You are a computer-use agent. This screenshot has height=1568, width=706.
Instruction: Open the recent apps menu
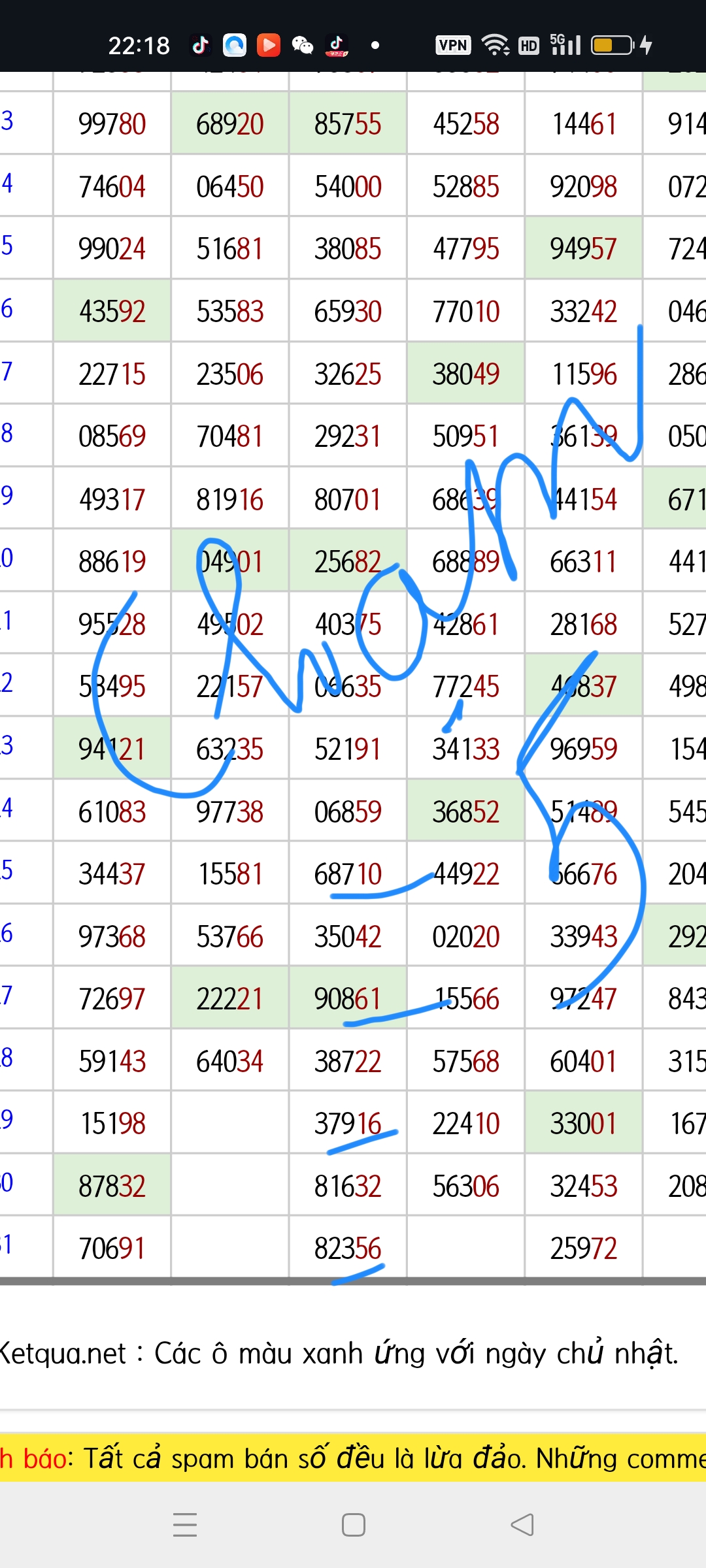click(185, 1525)
